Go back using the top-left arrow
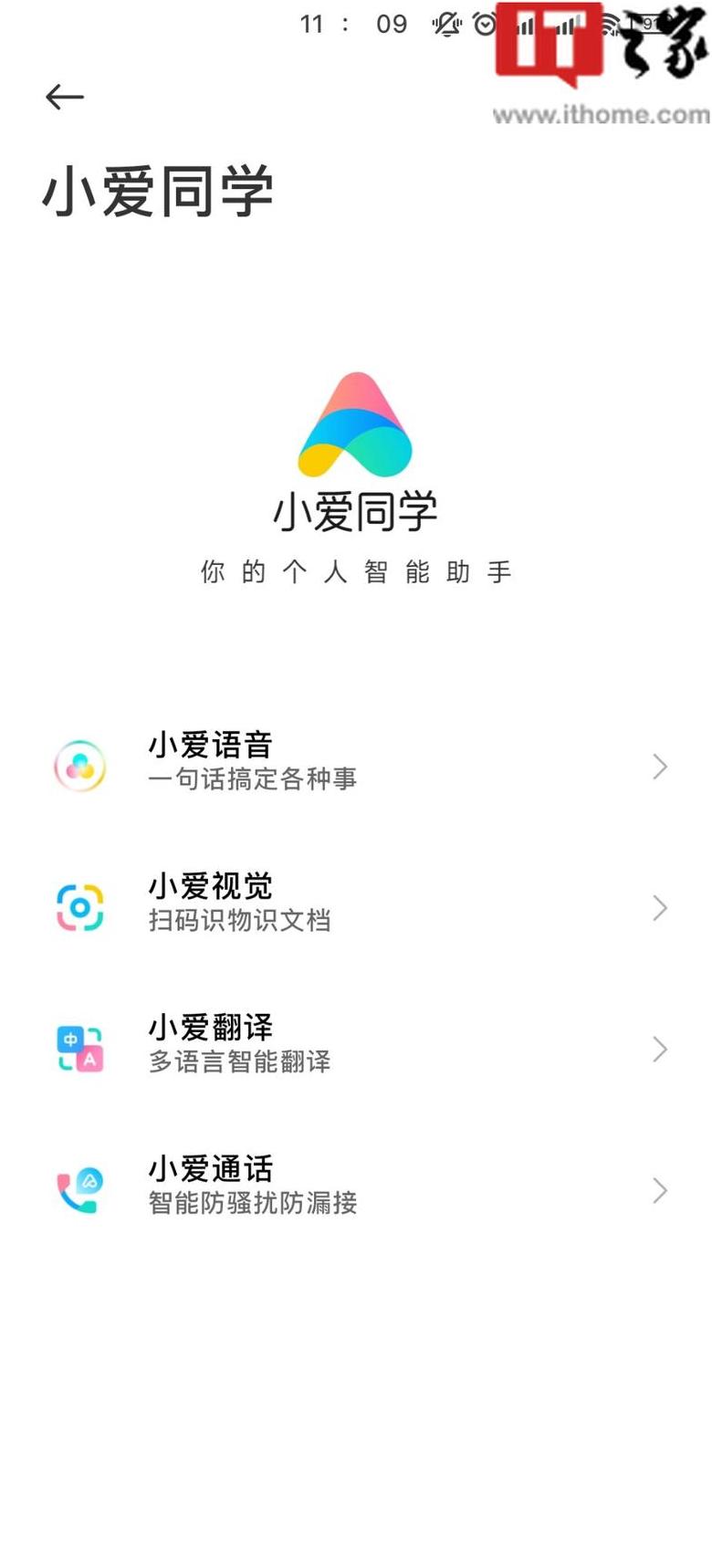This screenshot has height=1568, width=712. pyautogui.click(x=65, y=97)
